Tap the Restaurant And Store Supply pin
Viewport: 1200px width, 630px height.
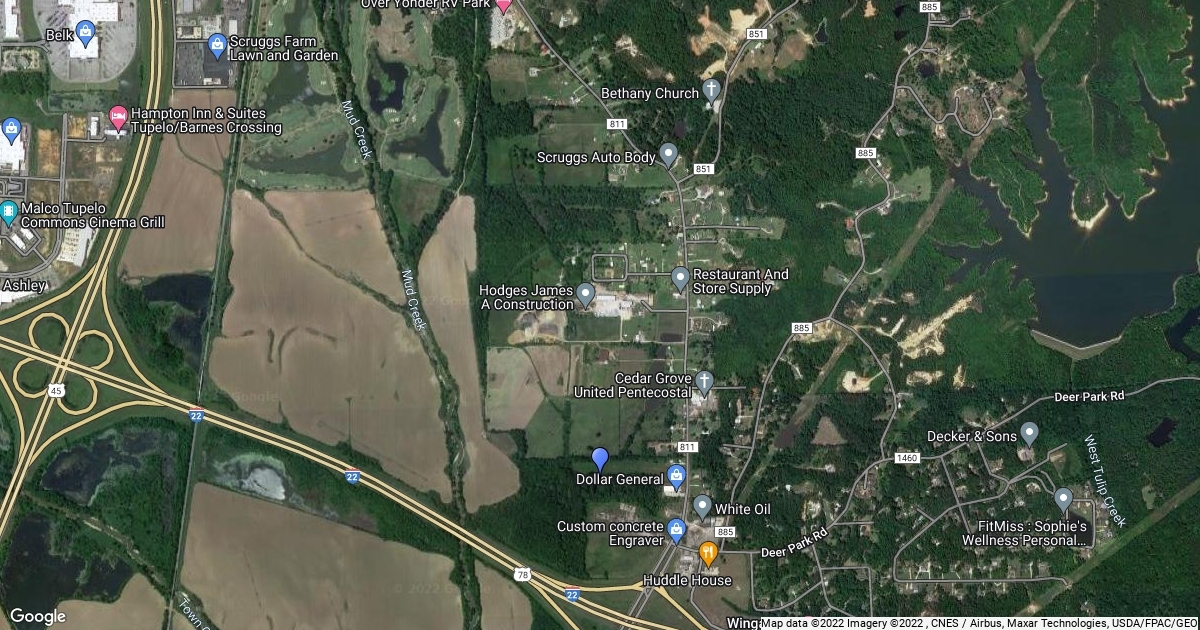pyautogui.click(x=680, y=276)
